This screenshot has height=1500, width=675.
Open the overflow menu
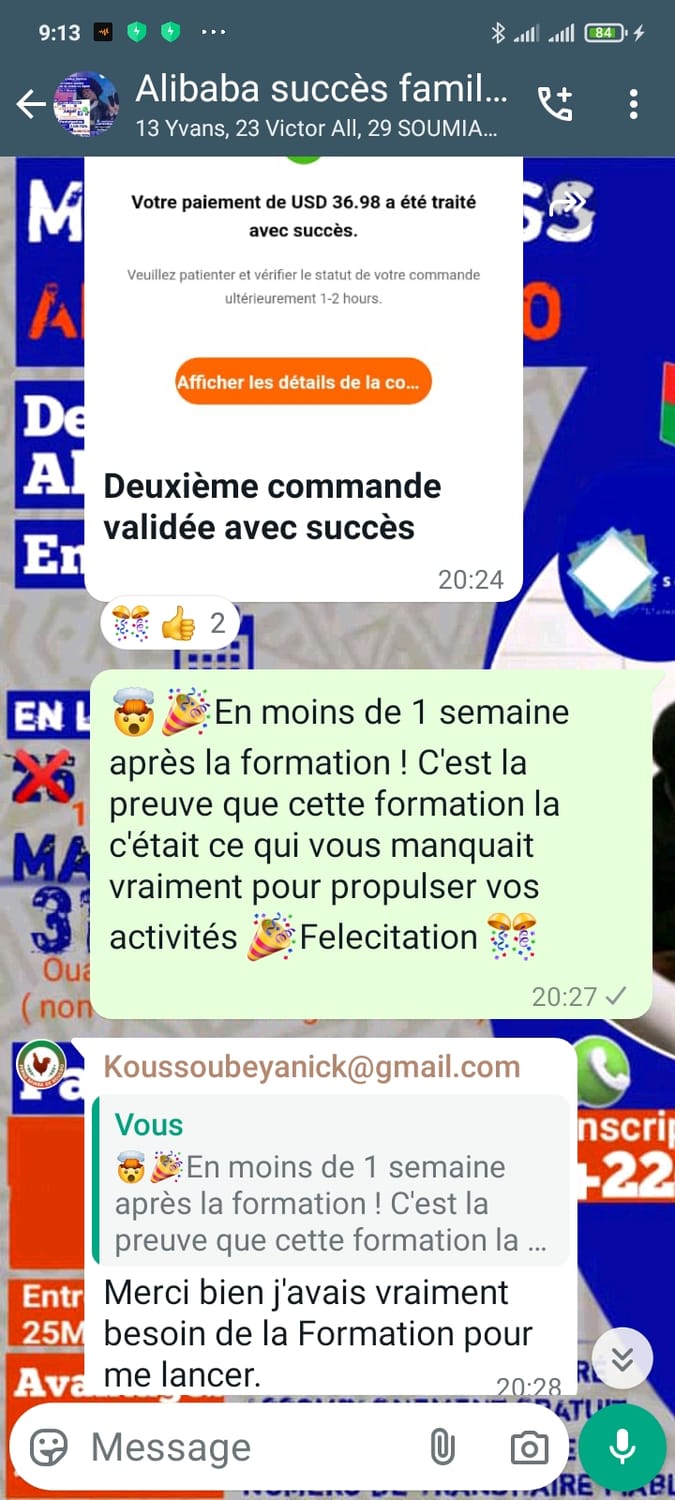point(633,104)
